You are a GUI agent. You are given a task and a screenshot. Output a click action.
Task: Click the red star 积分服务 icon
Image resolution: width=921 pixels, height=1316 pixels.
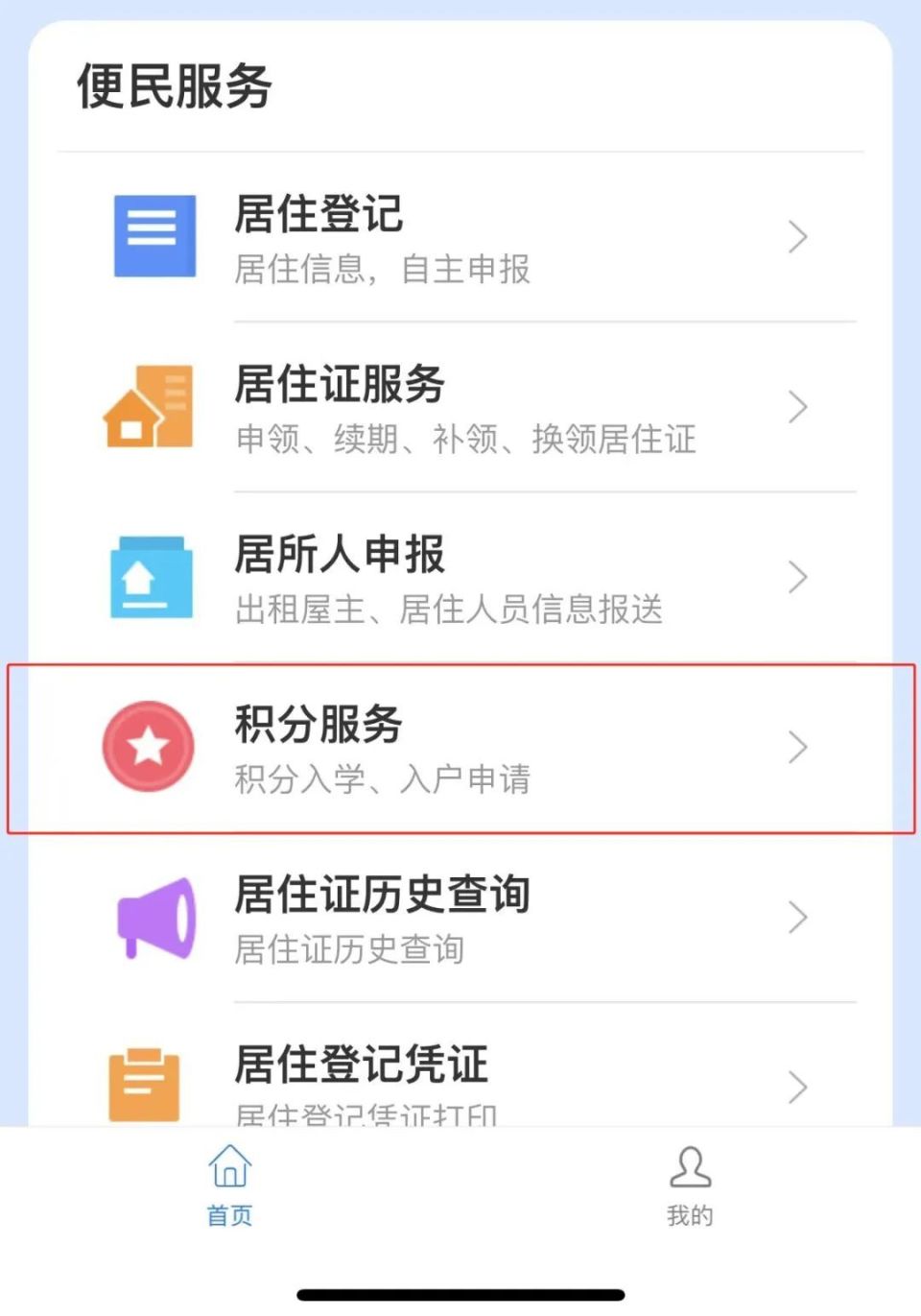pyautogui.click(x=147, y=747)
